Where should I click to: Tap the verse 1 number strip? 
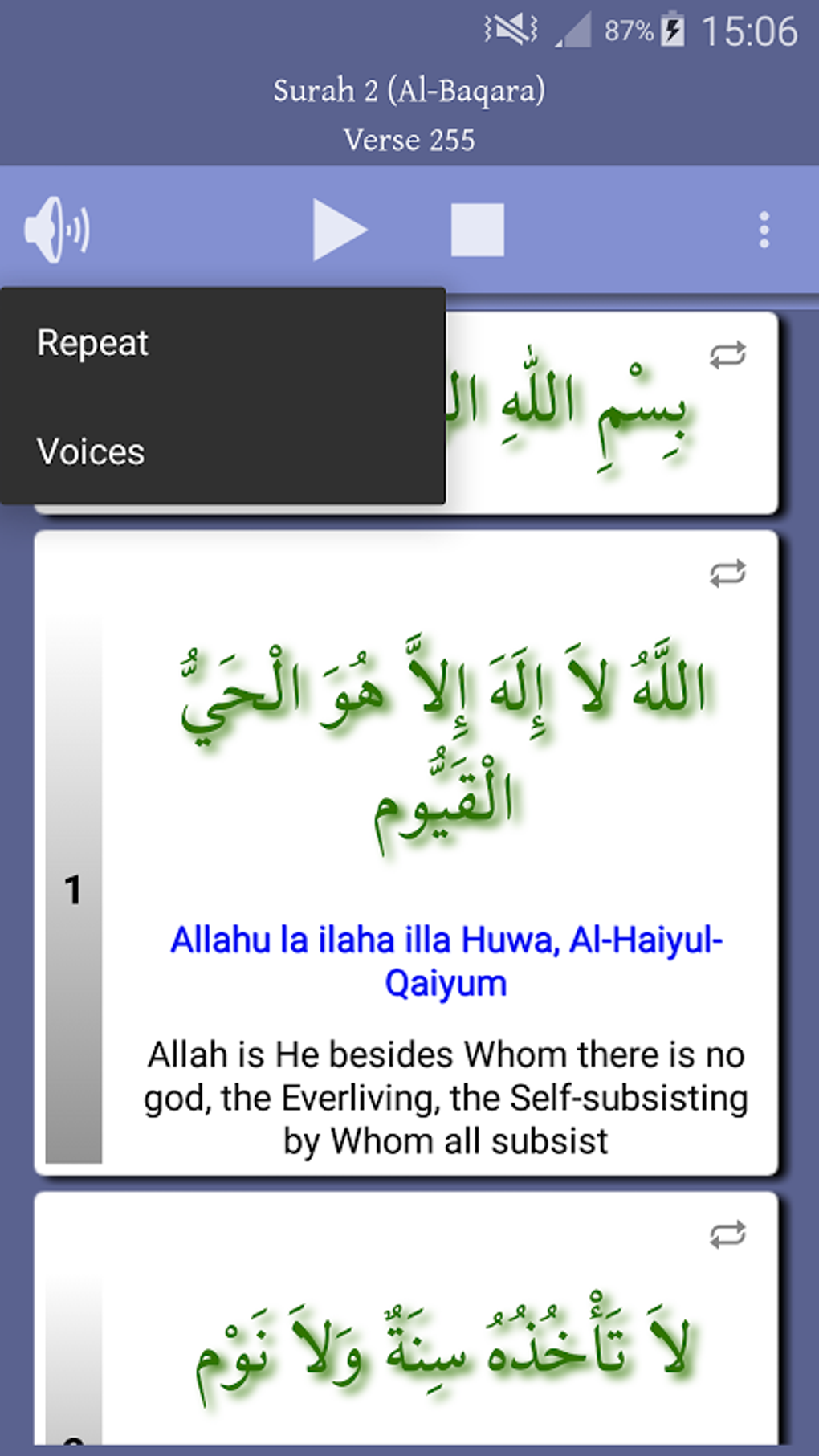click(72, 887)
